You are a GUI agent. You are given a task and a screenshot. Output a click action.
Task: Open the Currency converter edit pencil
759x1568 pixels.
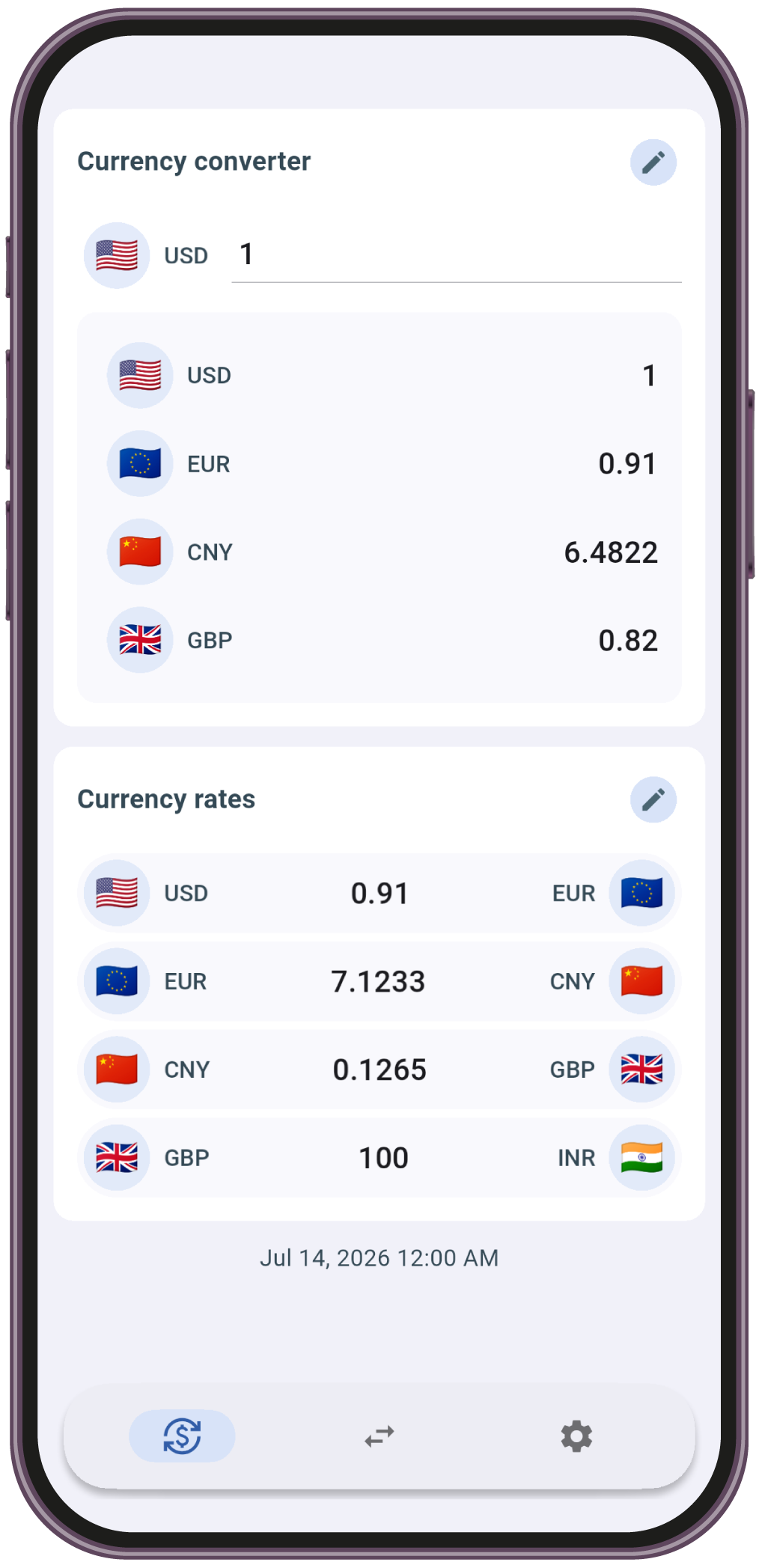tap(653, 162)
